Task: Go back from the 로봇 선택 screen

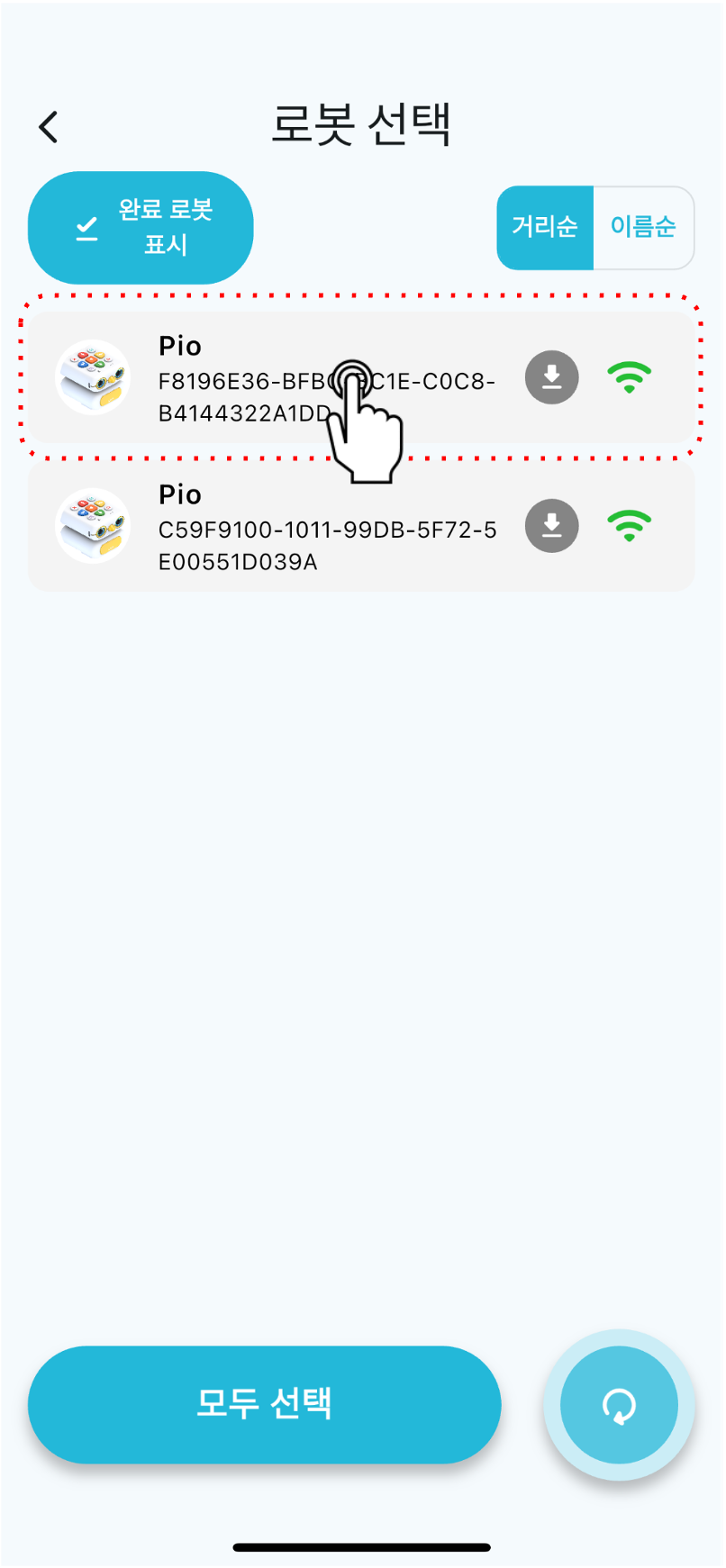Action: 49,127
